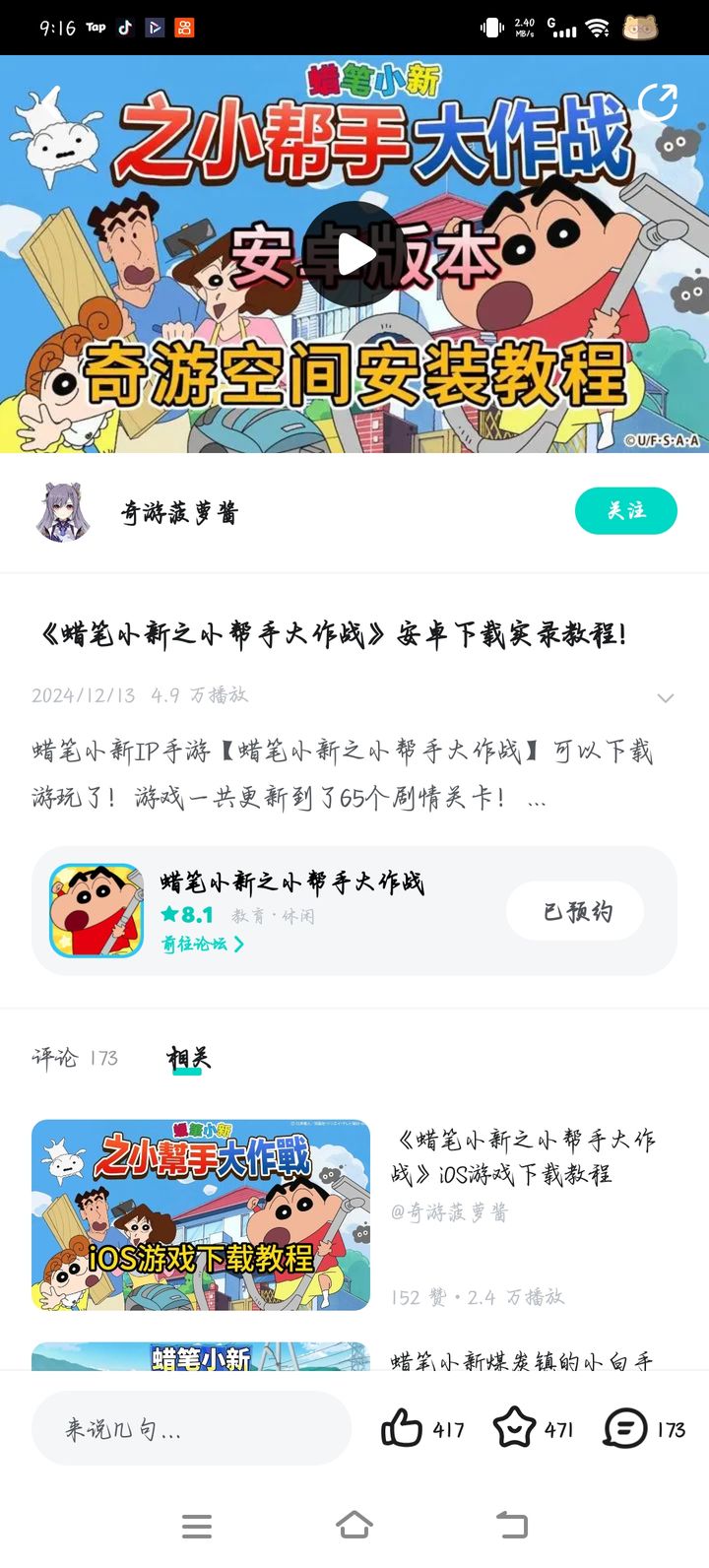This screenshot has height=1568, width=709.
Task: Open TikTok from the status bar
Action: 124,28
